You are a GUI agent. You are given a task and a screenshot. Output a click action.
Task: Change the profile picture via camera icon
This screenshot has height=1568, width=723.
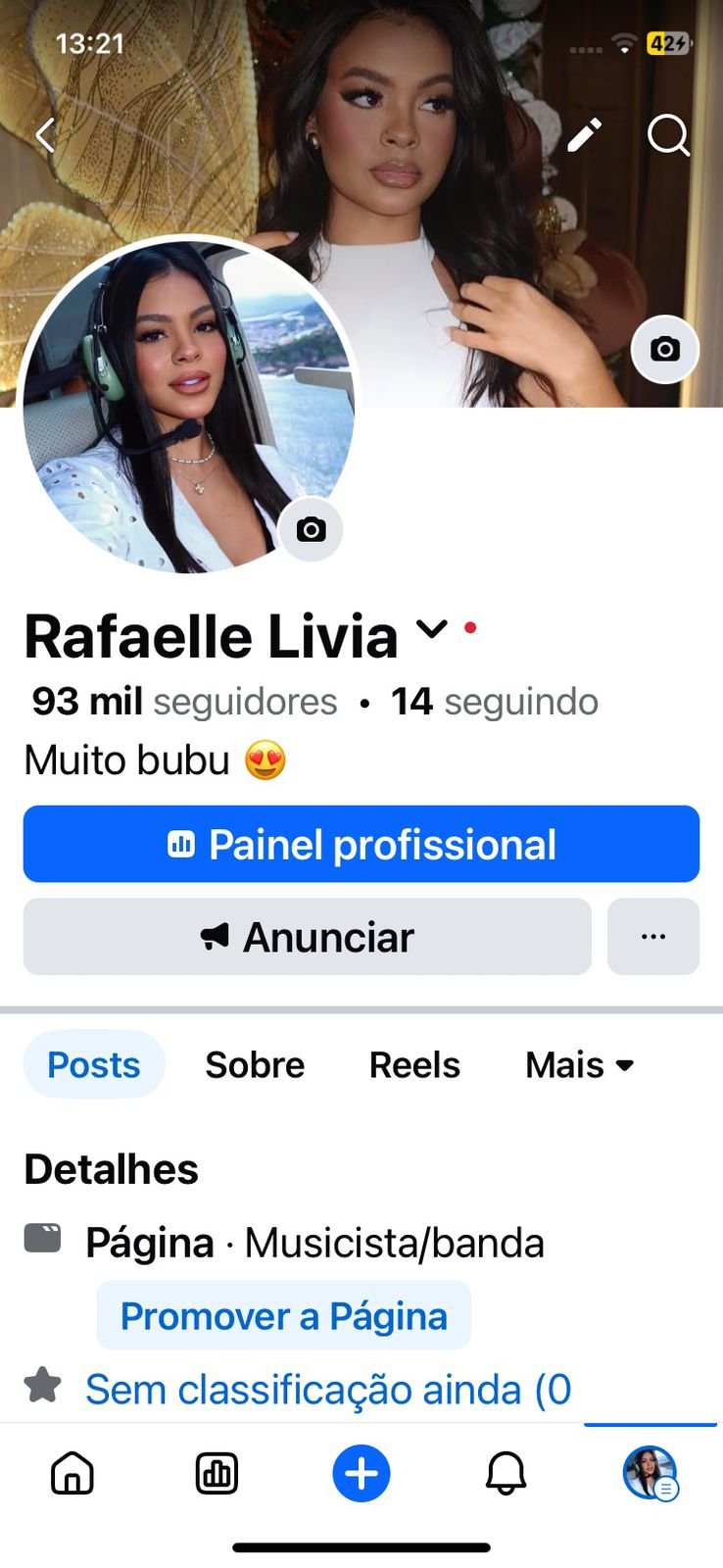pos(311,530)
